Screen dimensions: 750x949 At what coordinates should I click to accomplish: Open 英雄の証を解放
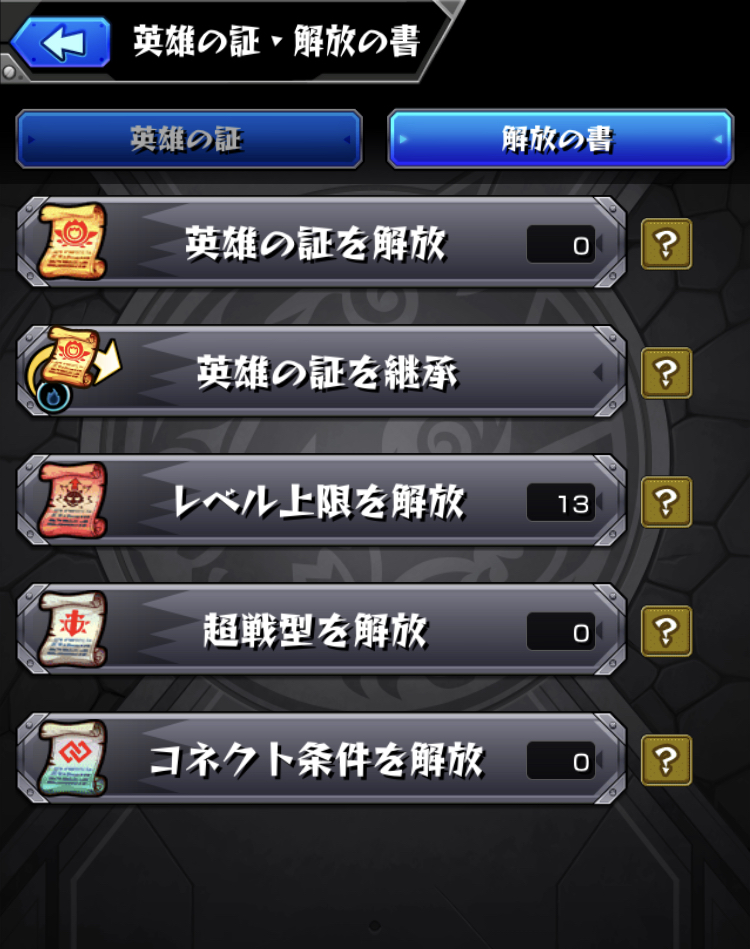(x=322, y=244)
